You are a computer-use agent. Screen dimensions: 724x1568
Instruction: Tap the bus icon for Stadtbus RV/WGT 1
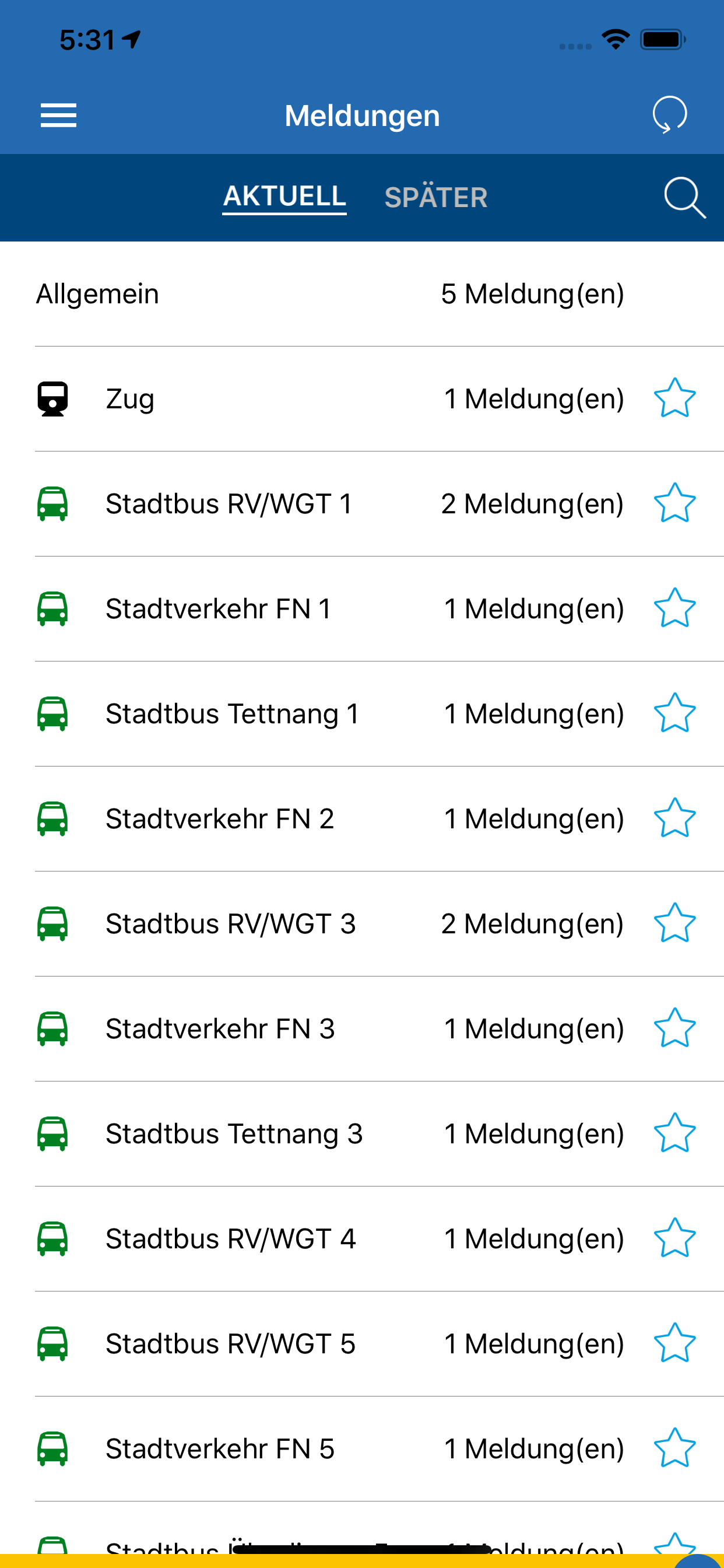(54, 503)
